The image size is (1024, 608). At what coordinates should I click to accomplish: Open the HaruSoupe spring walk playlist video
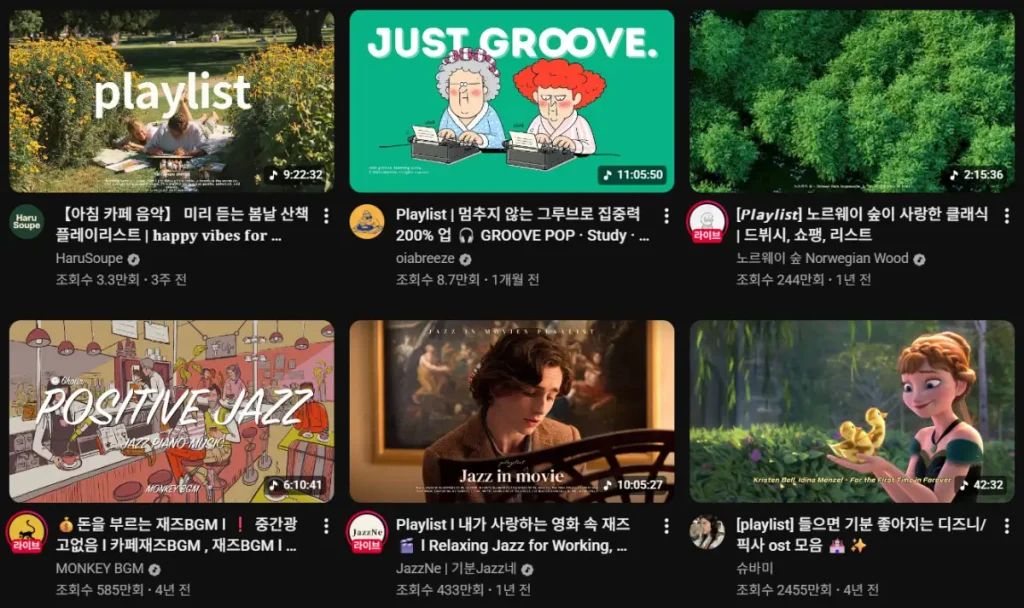click(171, 101)
